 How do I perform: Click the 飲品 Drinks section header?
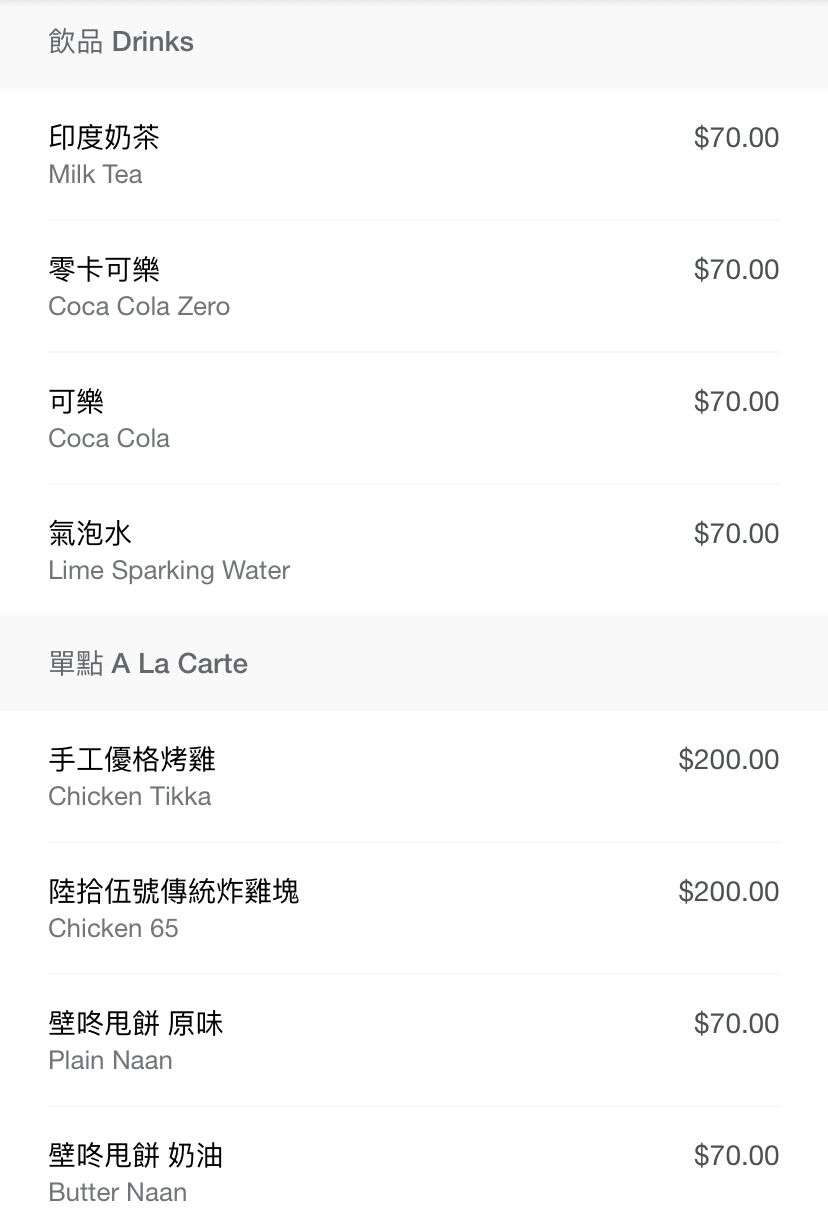tap(121, 42)
